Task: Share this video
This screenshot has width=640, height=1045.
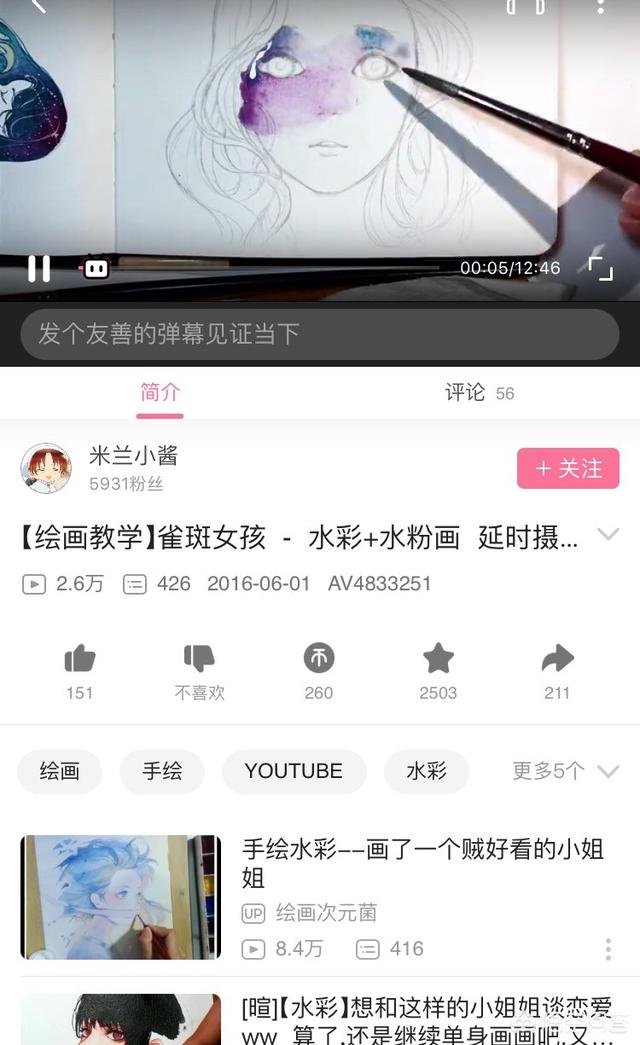Action: pos(557,659)
